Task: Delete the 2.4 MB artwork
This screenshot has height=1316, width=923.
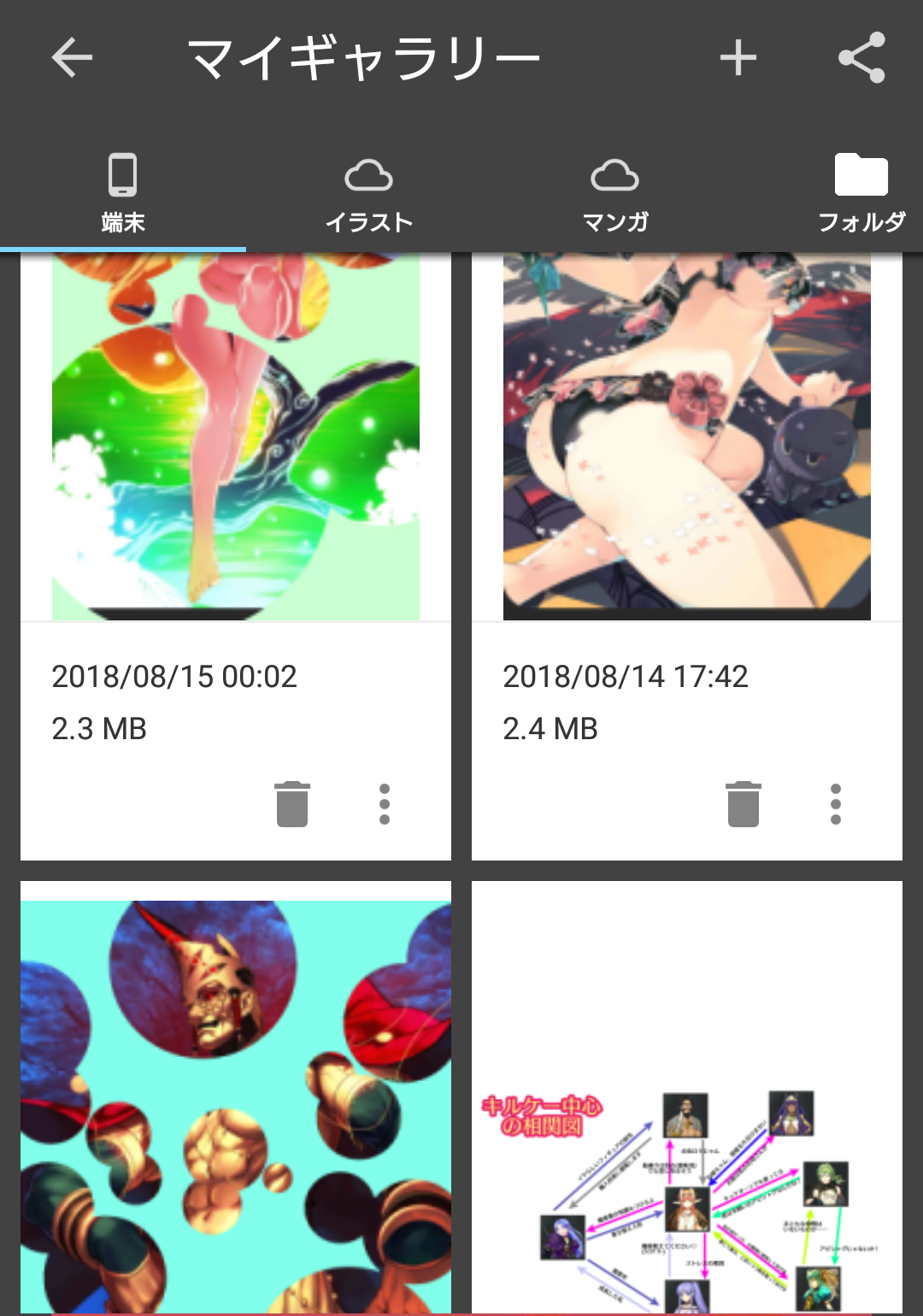Action: [744, 804]
